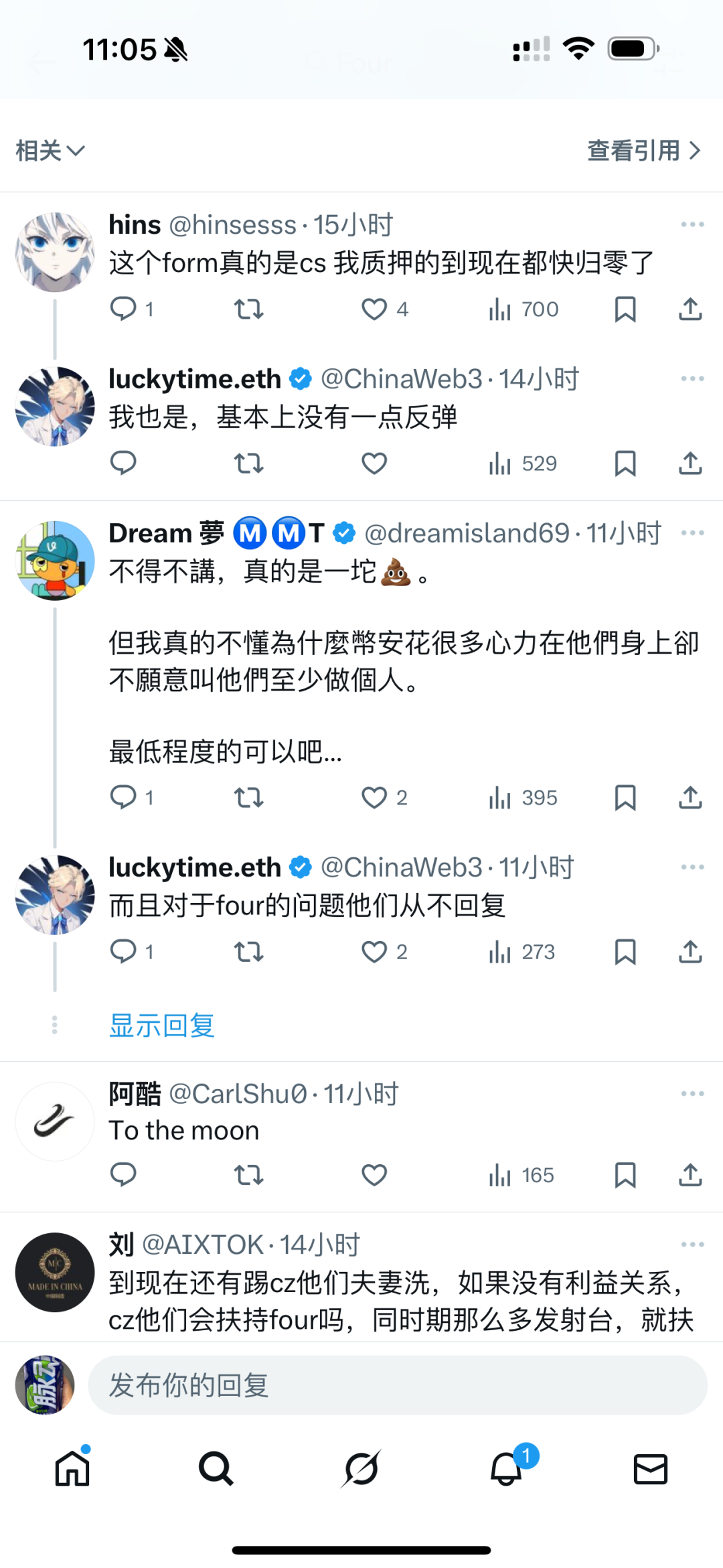This screenshot has width=723, height=1568.
Task: Reply to luckytime.eth's comment about four
Action: pyautogui.click(x=123, y=952)
